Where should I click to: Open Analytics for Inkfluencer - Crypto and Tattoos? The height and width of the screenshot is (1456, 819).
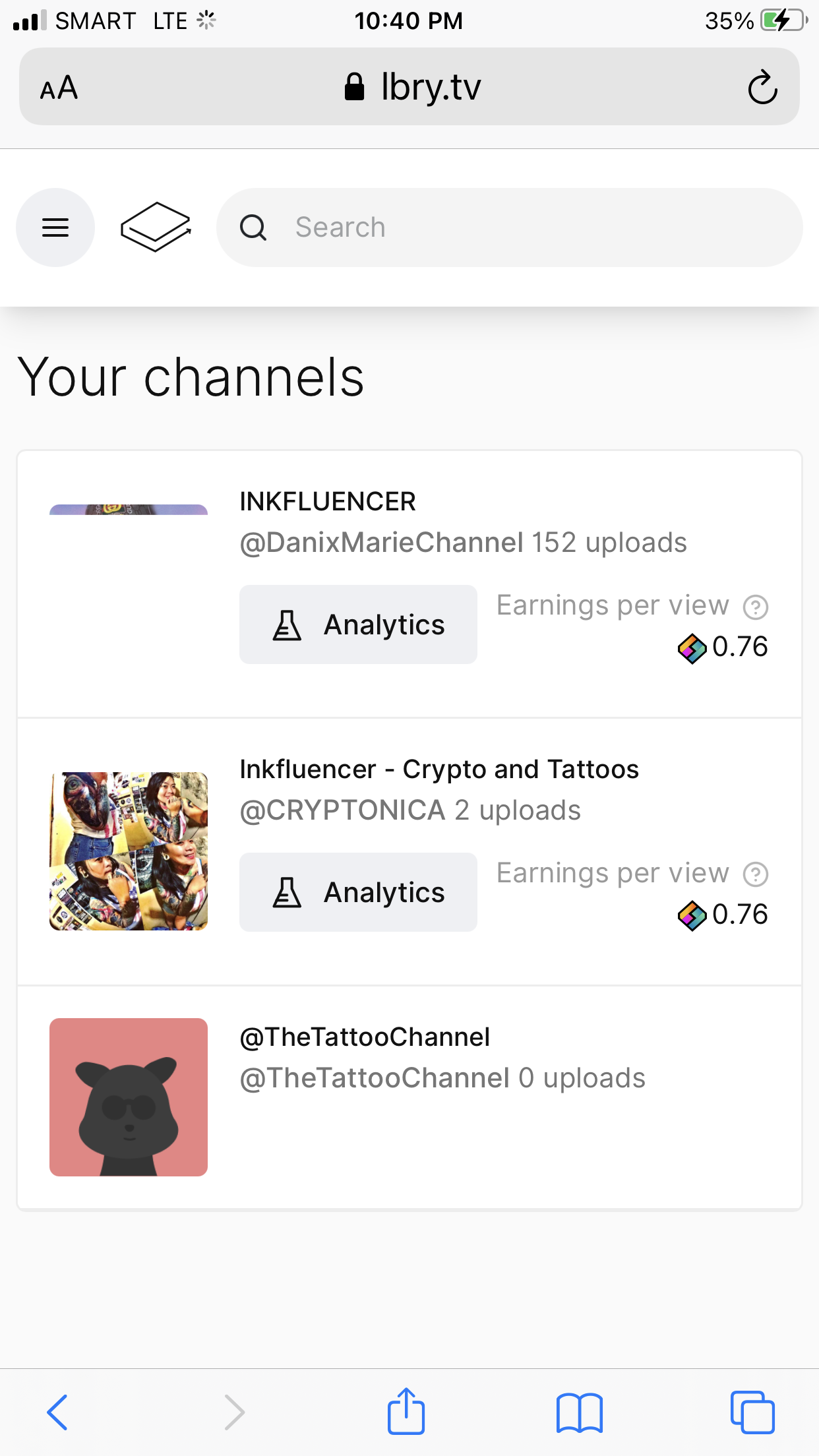tap(358, 892)
